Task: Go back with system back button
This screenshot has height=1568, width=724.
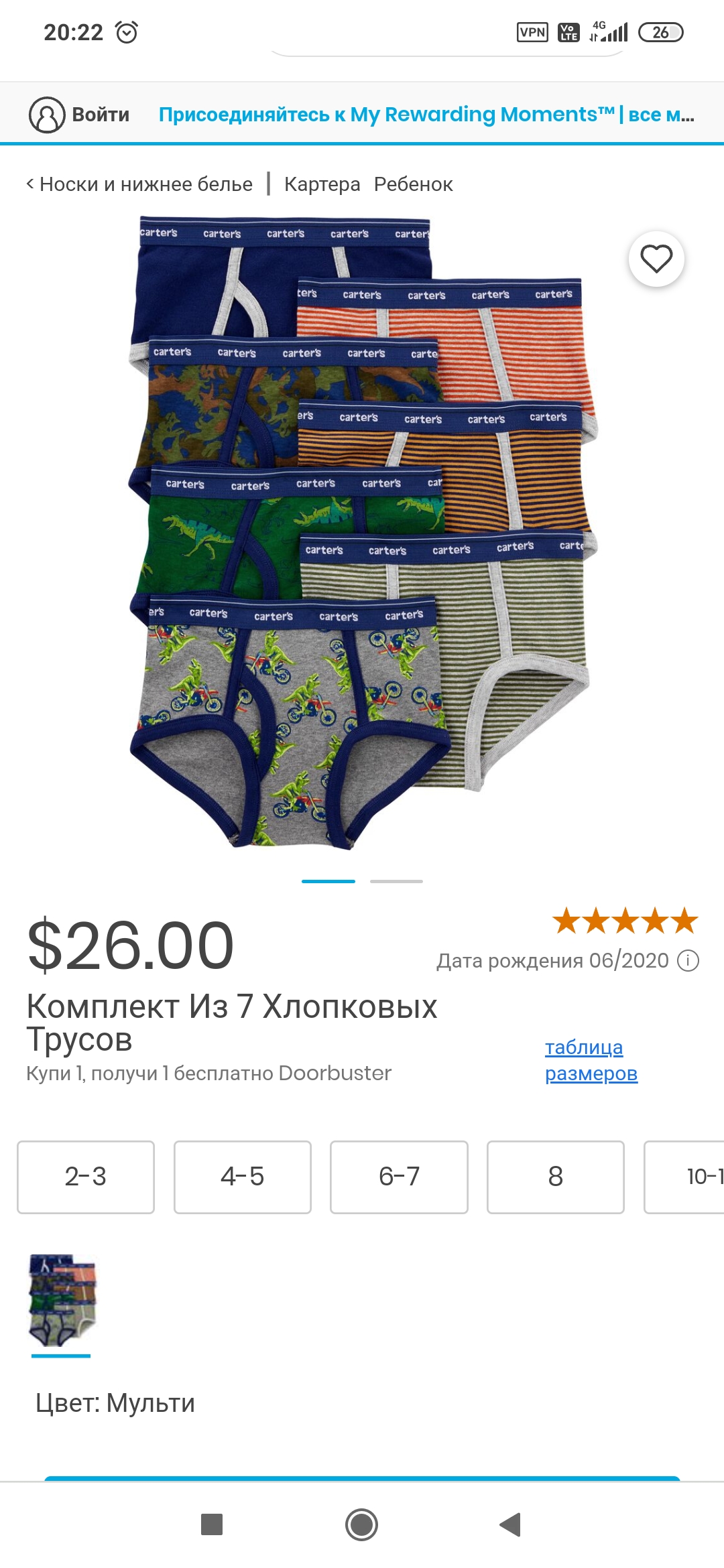Action: pyautogui.click(x=511, y=1524)
